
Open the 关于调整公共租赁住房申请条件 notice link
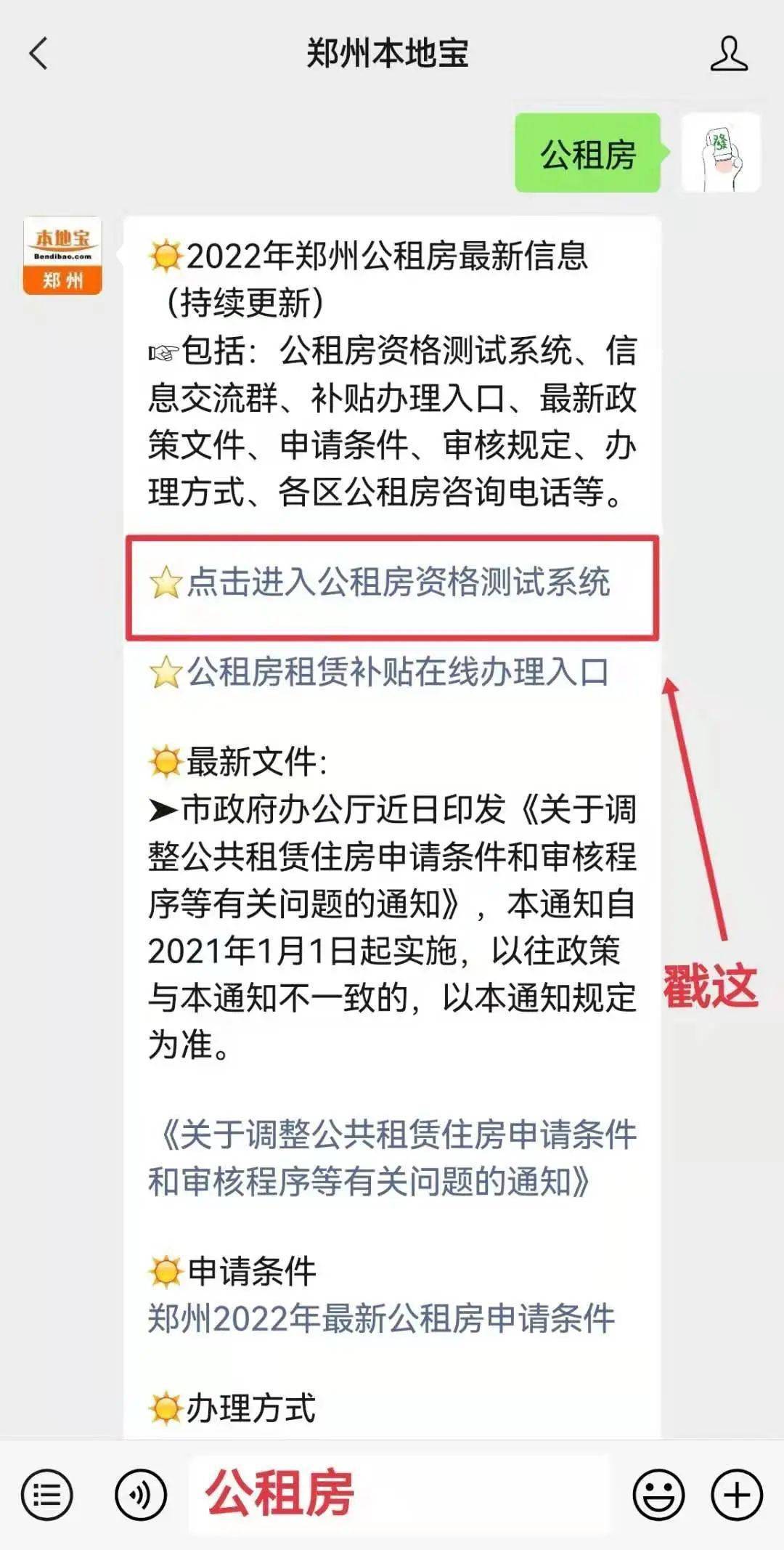click(392, 1158)
